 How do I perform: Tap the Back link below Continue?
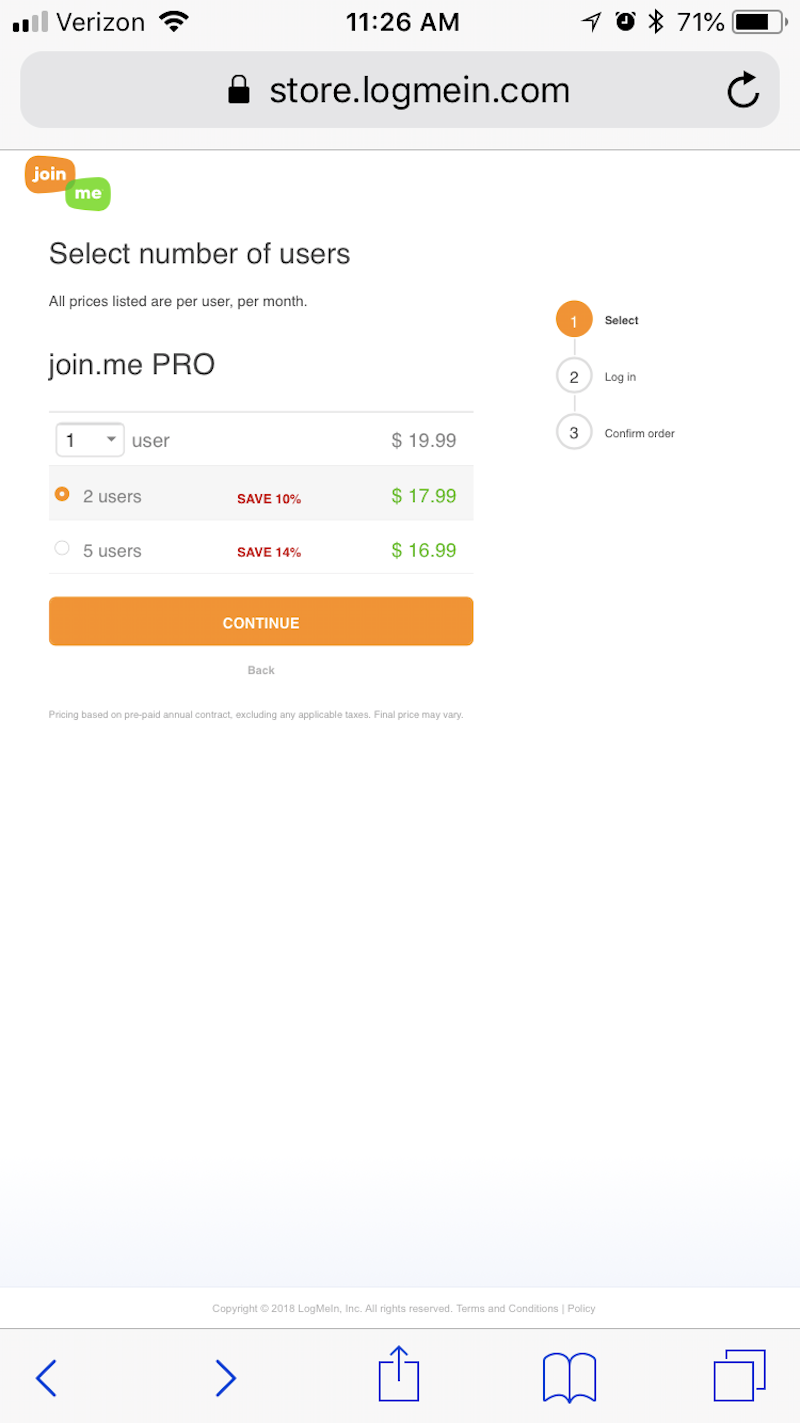click(x=261, y=670)
